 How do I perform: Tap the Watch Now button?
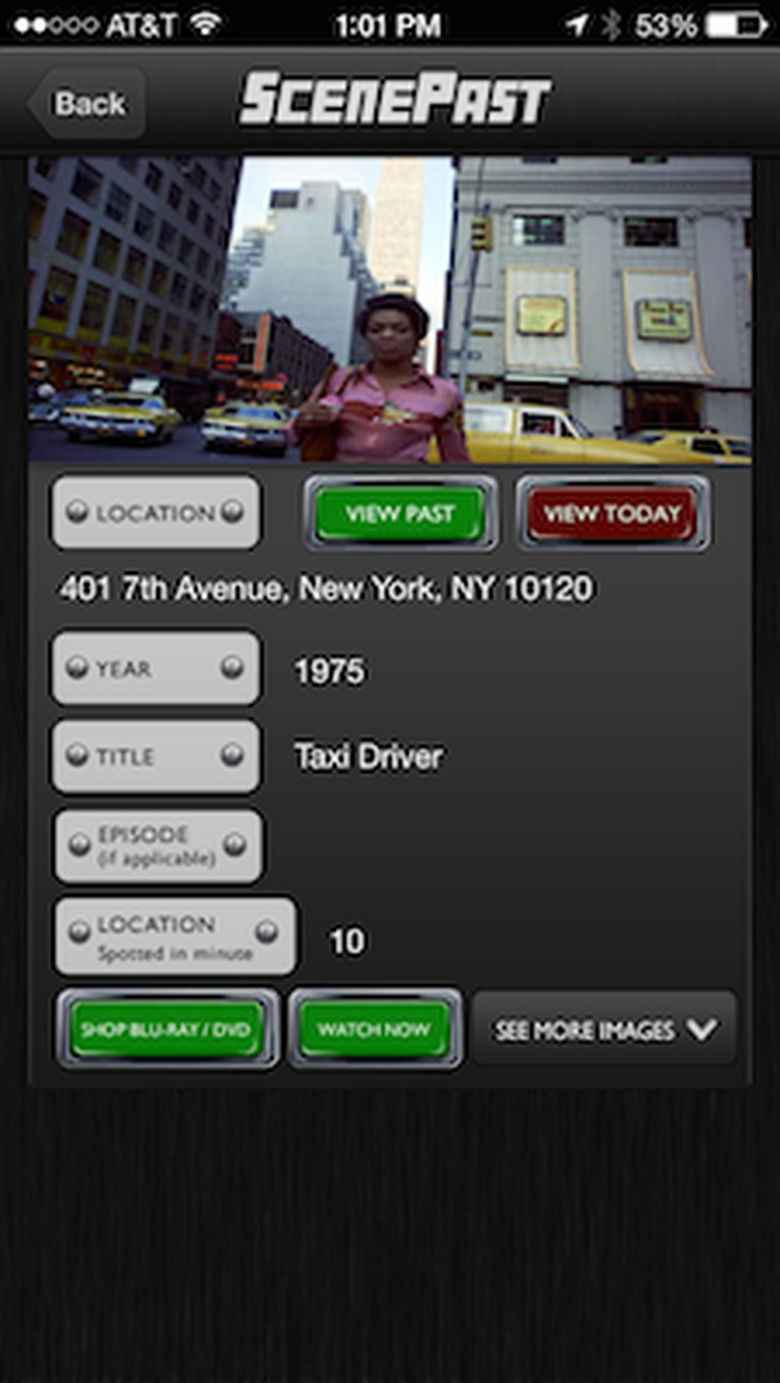[x=375, y=1029]
